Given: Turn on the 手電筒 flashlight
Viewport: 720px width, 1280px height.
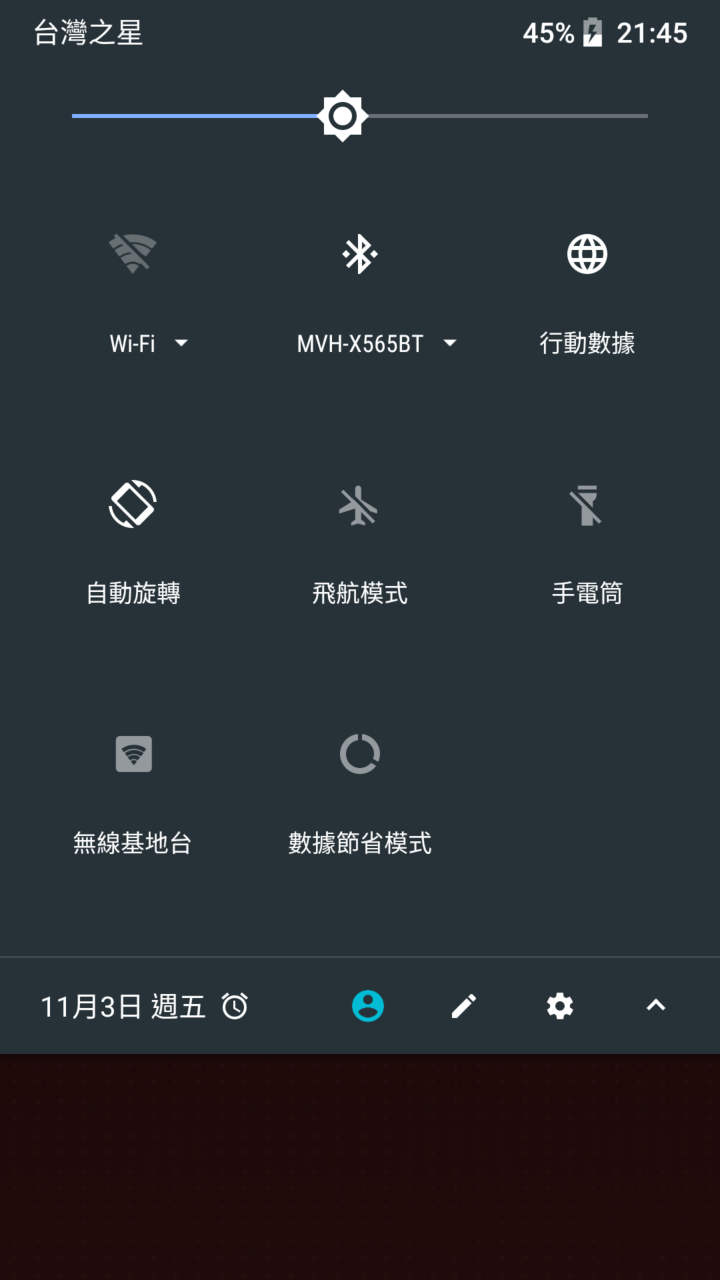Looking at the screenshot, I should 587,504.
